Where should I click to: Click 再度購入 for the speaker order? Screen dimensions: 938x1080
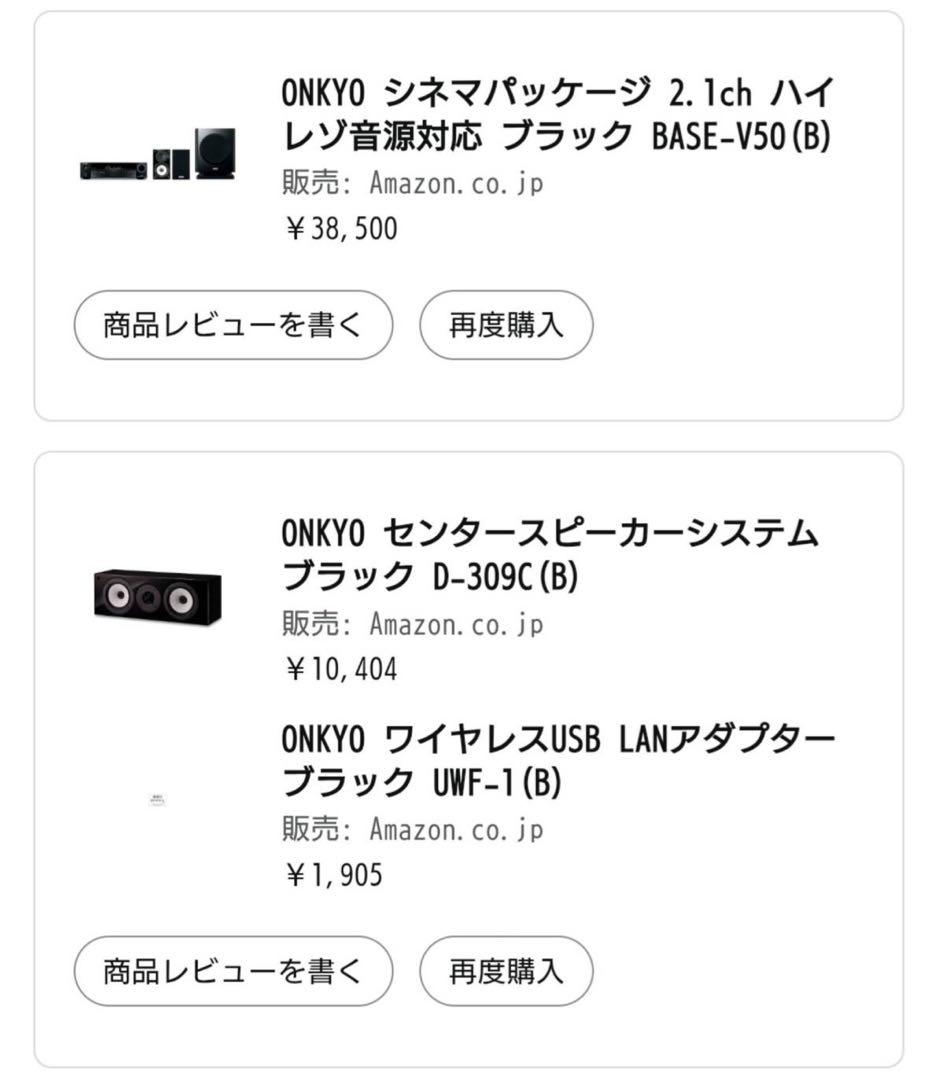click(506, 969)
